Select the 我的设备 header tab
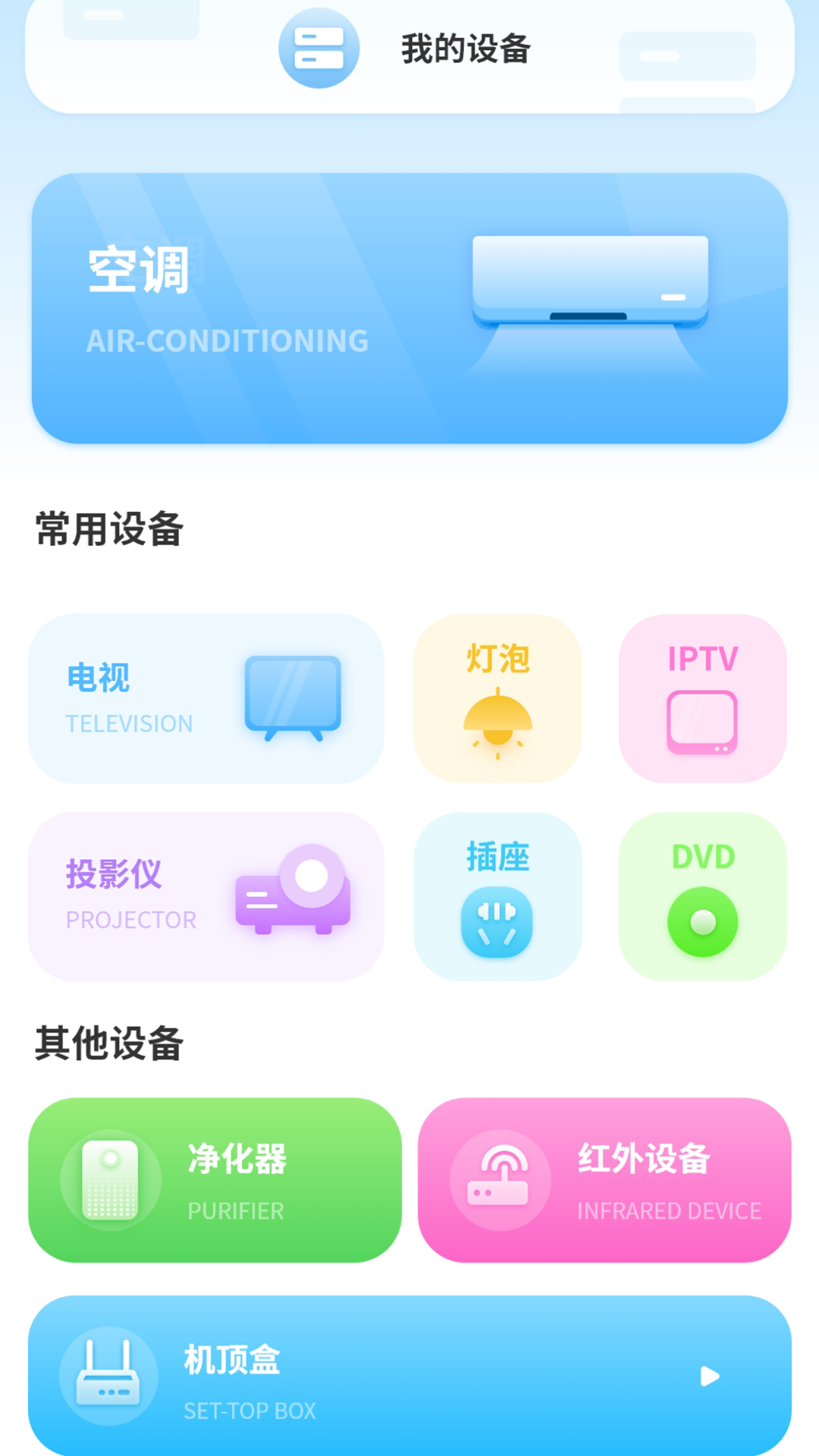Screen dimensions: 819x1456 [x=466, y=50]
